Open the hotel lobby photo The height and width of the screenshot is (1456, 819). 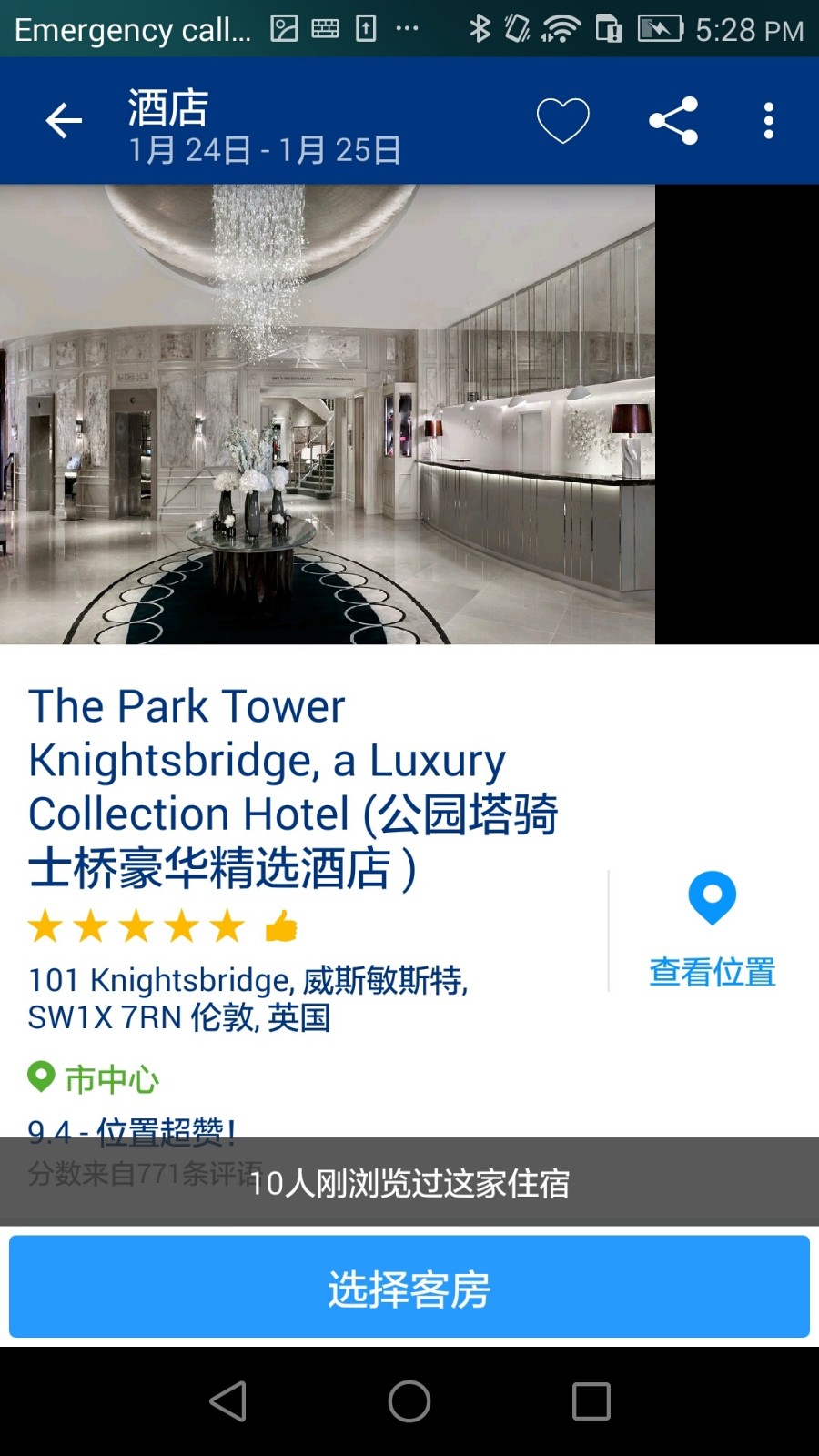tap(328, 414)
